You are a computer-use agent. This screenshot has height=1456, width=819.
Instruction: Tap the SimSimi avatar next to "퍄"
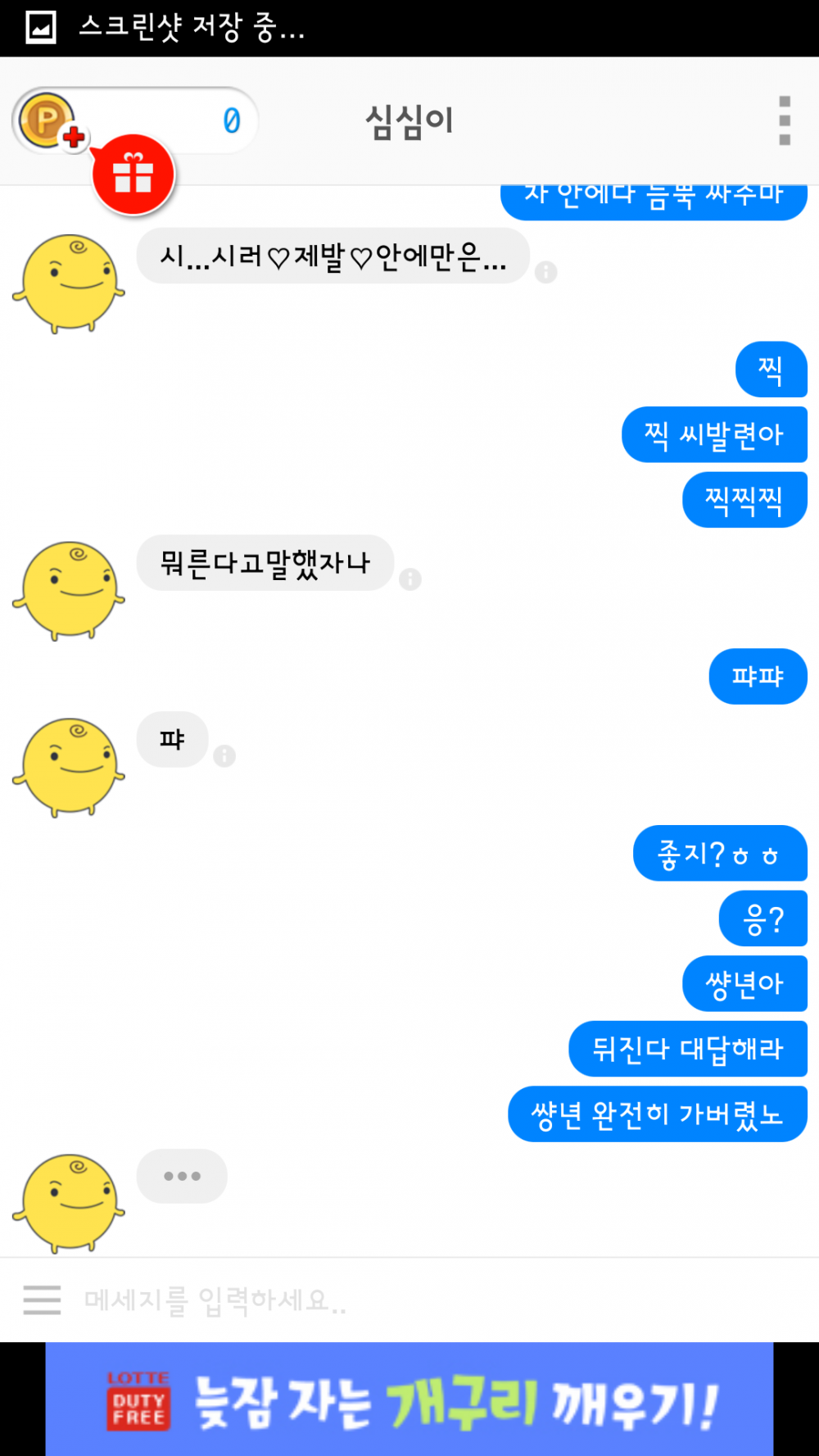point(70,766)
